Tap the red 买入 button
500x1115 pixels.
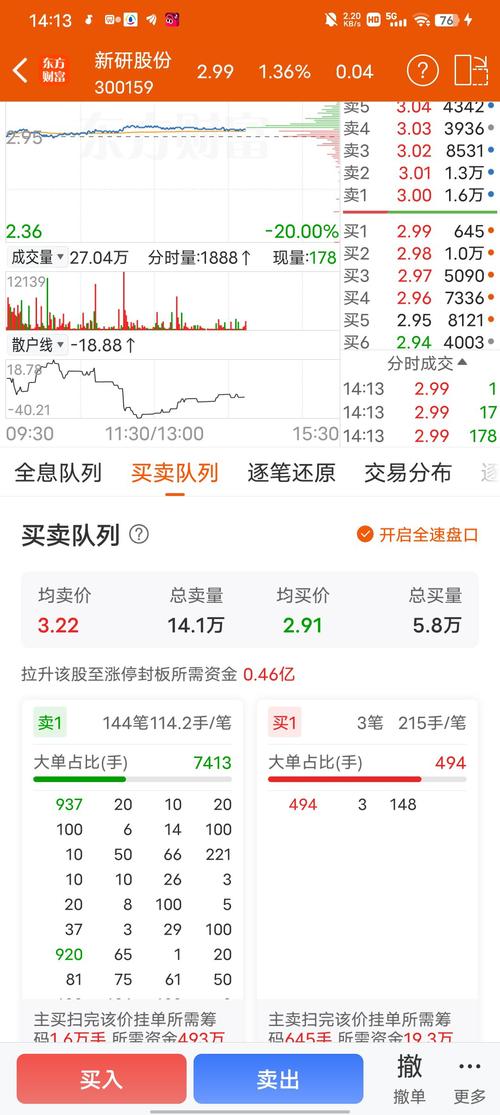coord(102,1079)
